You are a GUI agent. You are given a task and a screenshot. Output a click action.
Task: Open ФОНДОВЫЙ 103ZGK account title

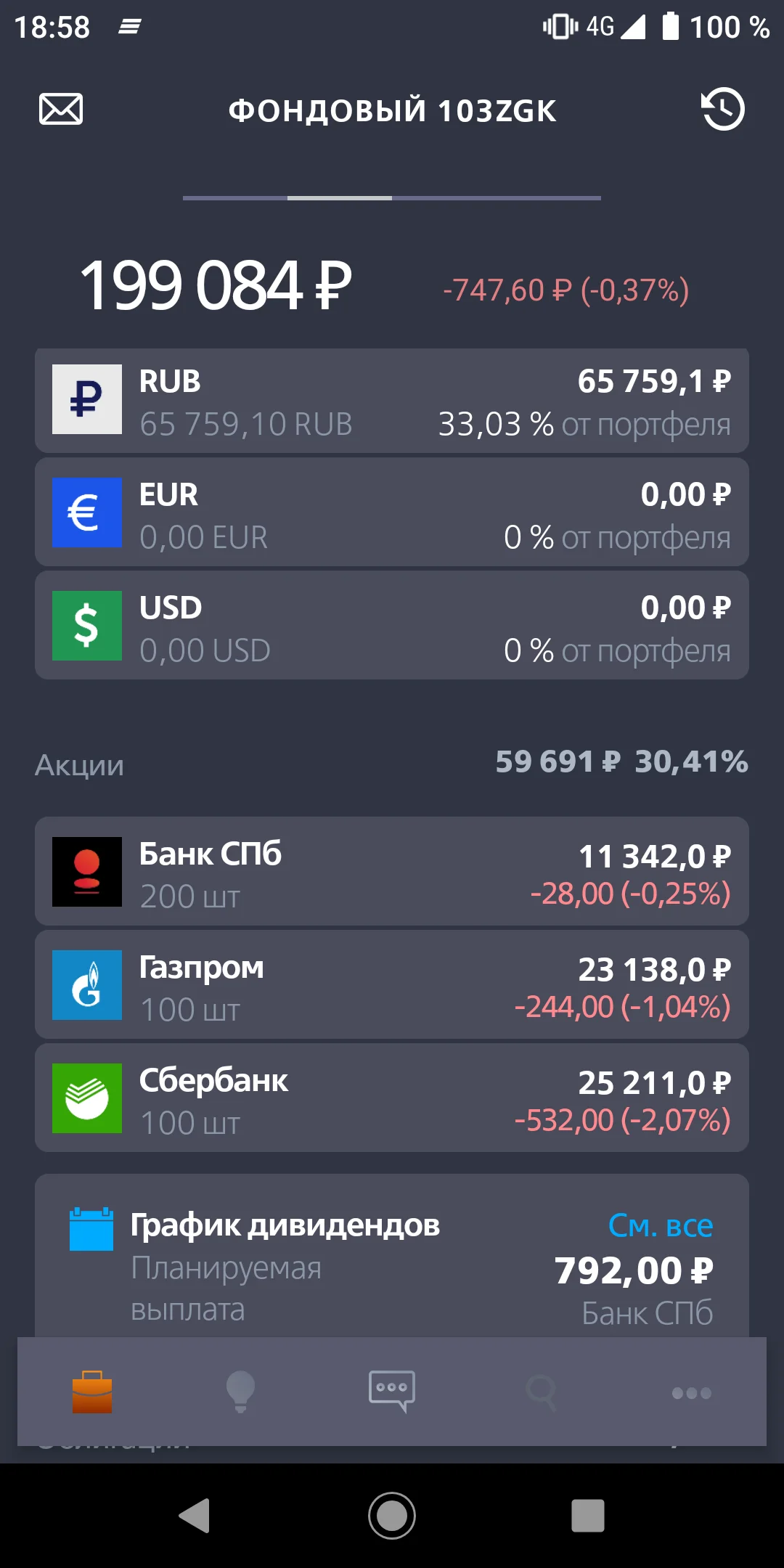coord(392,110)
